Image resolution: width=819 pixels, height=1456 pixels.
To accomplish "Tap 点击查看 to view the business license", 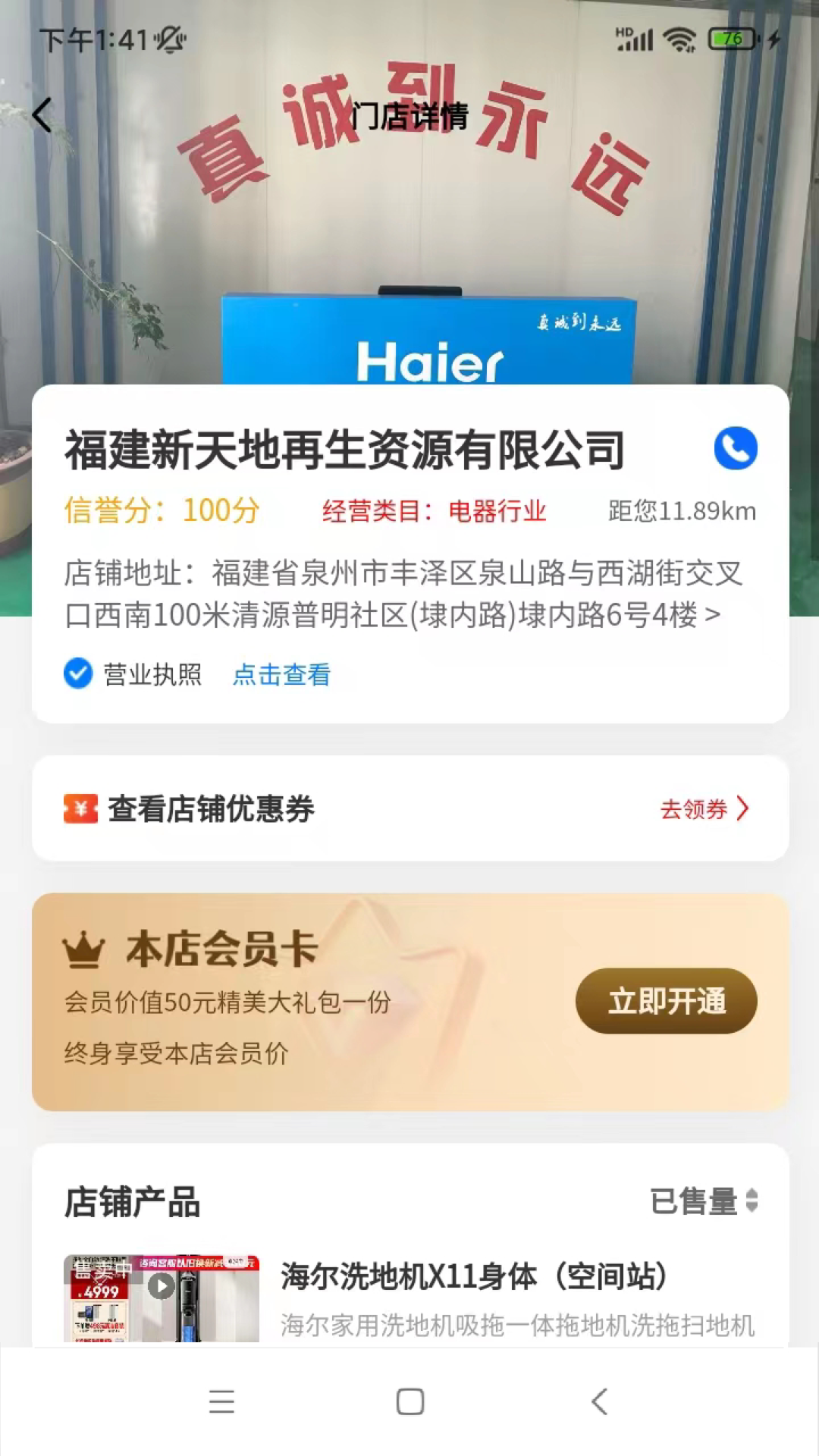I will point(281,674).
